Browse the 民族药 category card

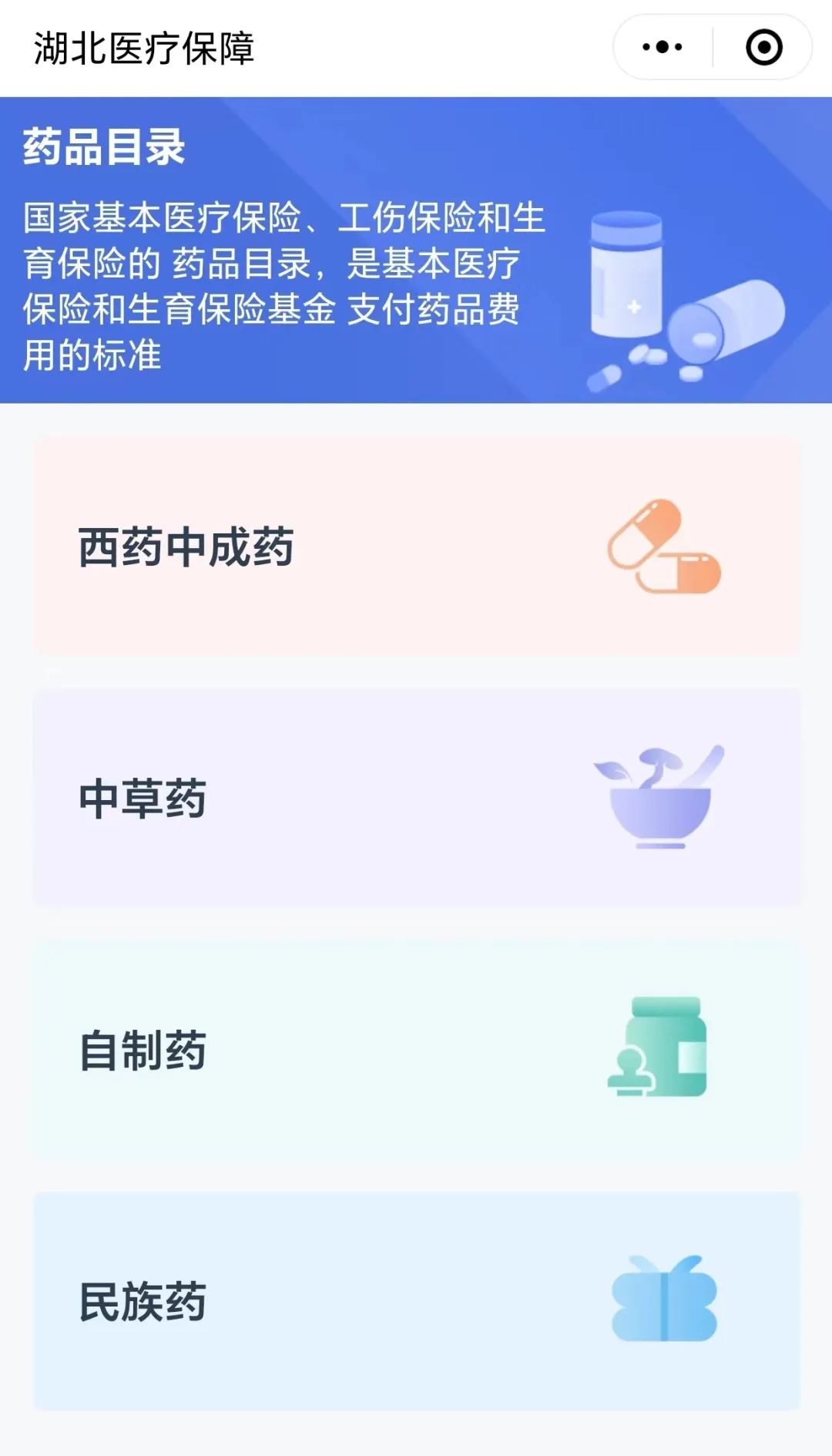click(x=417, y=1300)
